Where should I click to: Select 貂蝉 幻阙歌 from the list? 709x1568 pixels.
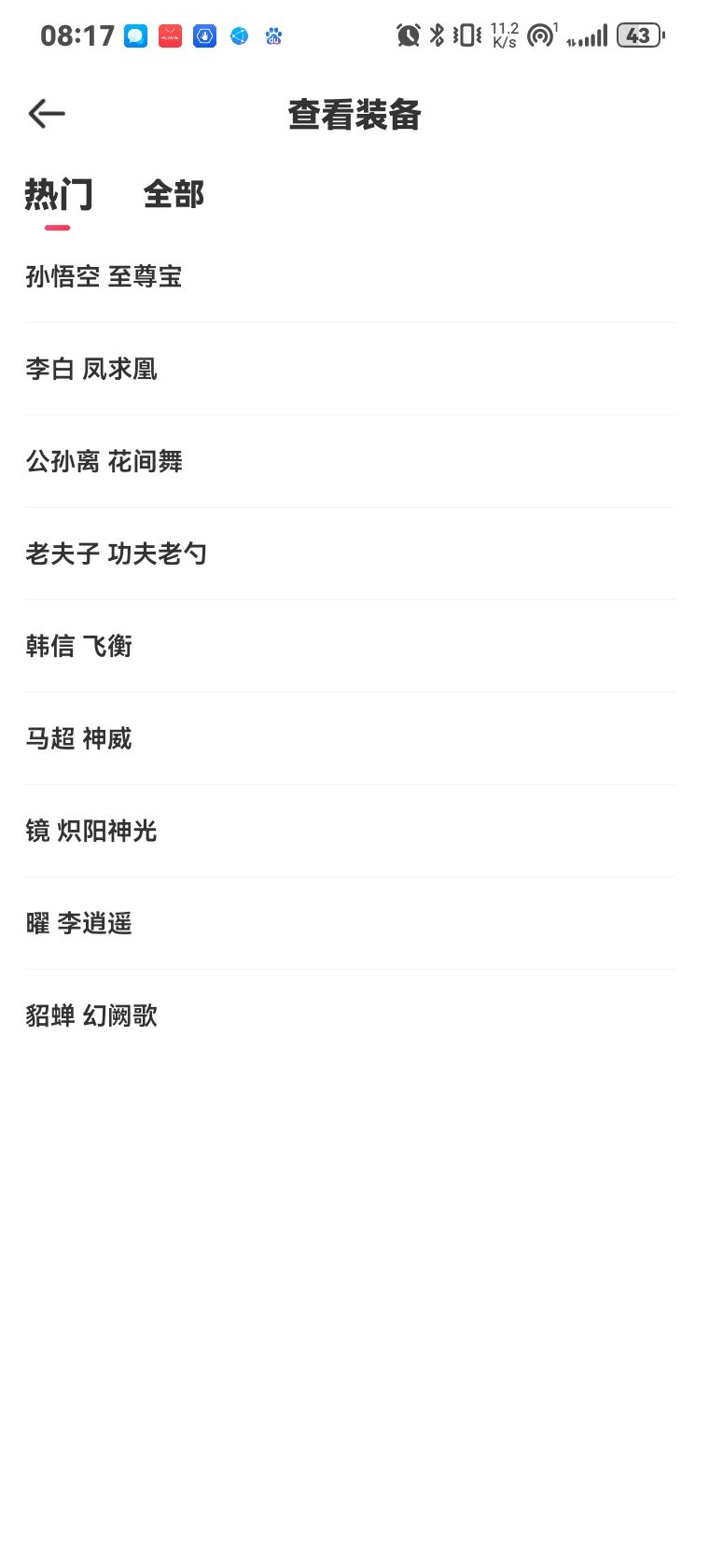tap(351, 1015)
